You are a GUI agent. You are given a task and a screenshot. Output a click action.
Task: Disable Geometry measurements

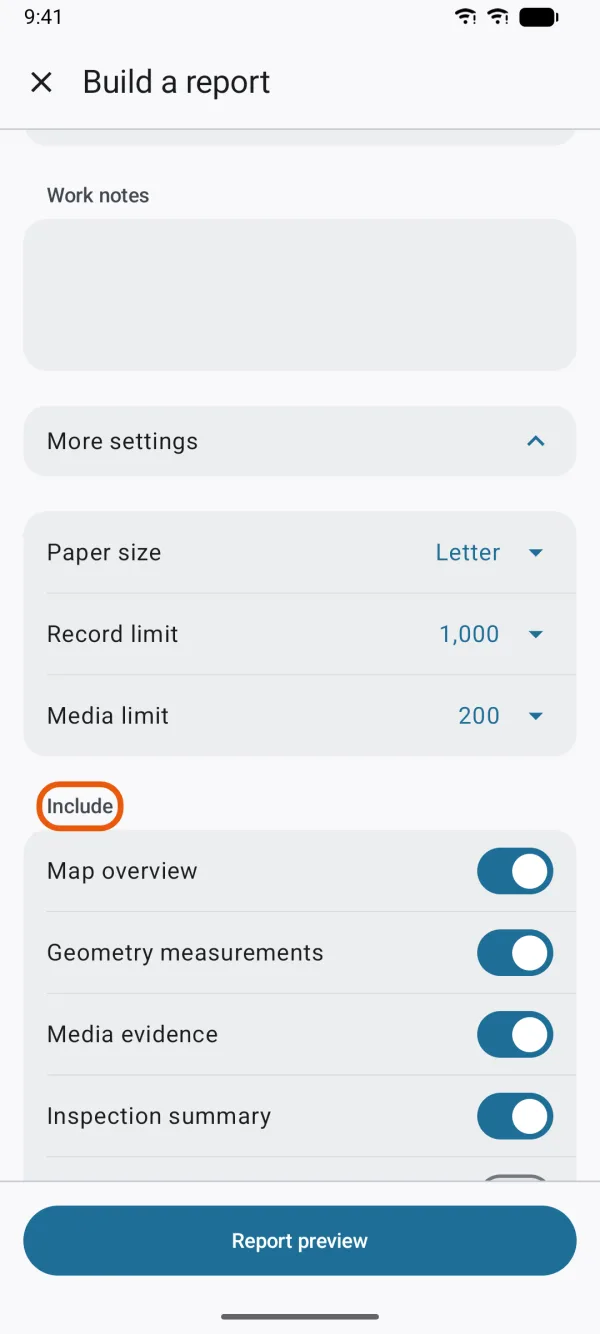pyautogui.click(x=515, y=953)
